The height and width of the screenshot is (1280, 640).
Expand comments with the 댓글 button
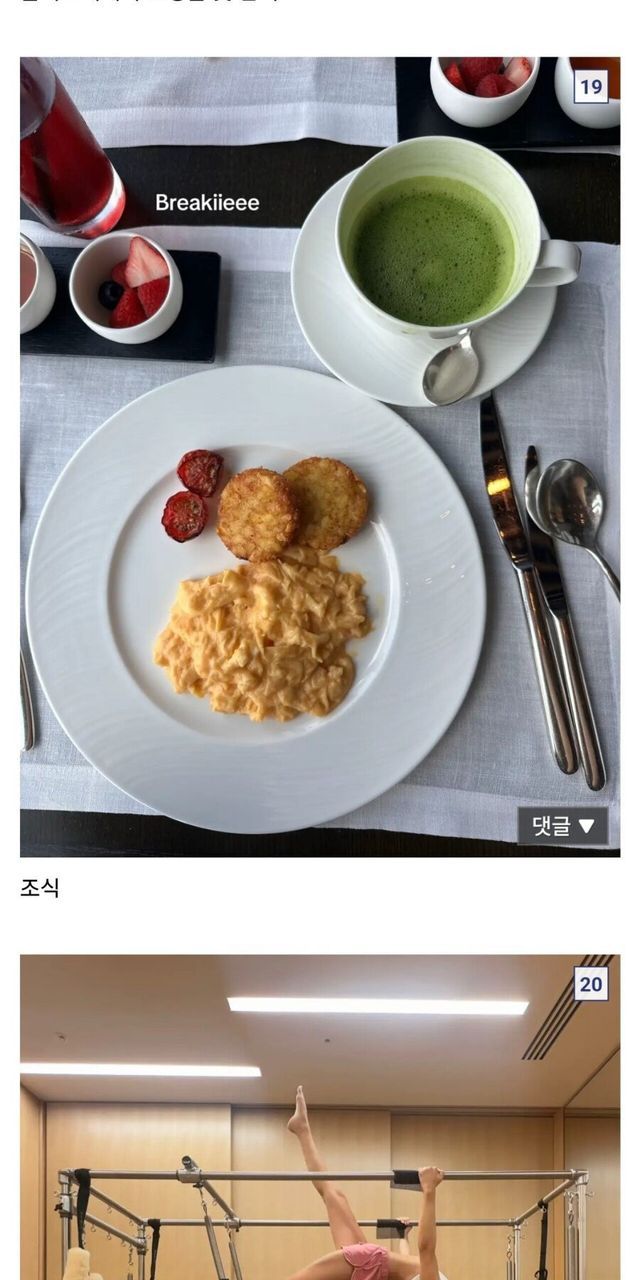point(562,826)
